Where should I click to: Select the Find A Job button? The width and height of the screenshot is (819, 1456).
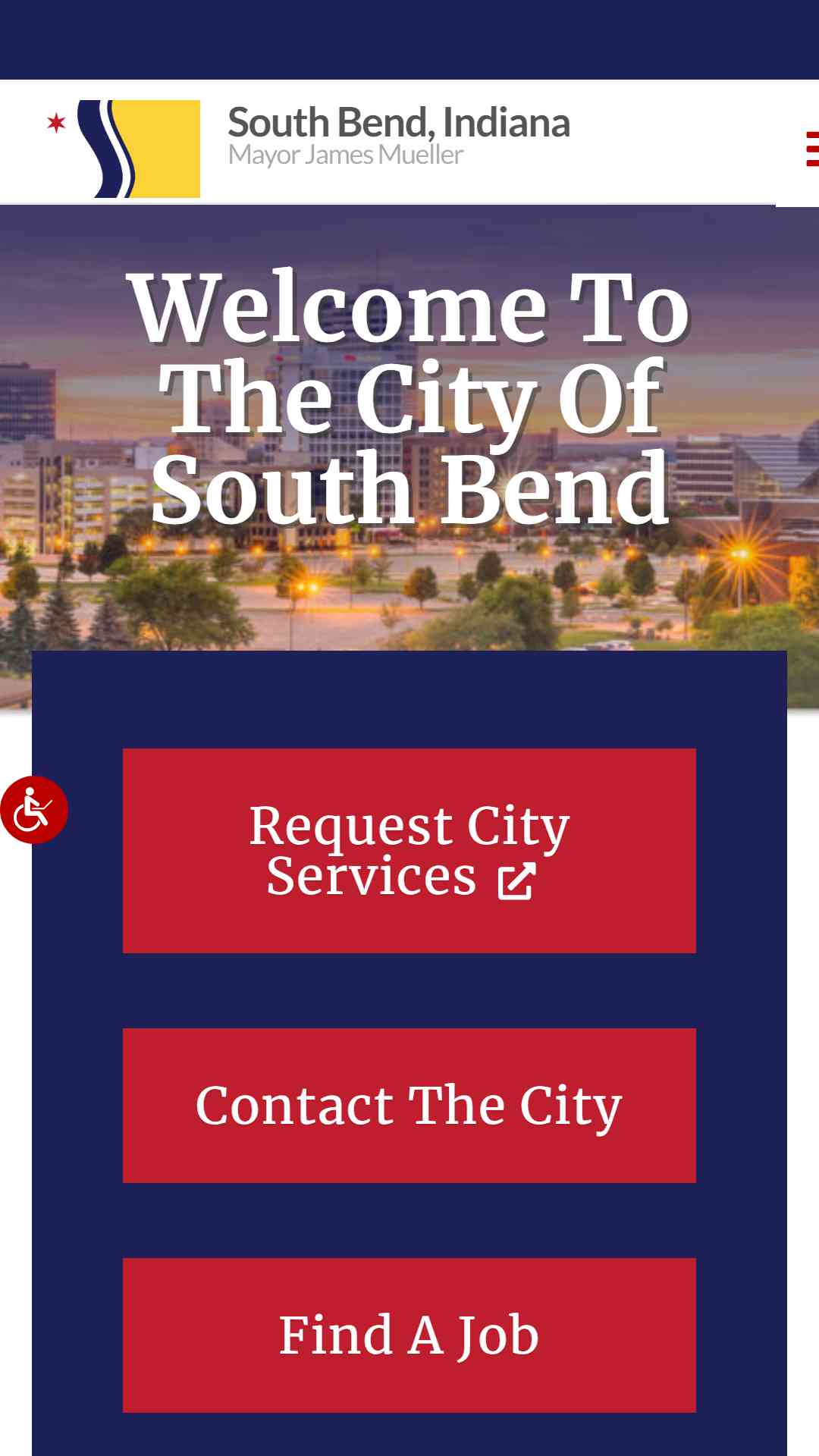click(x=409, y=1335)
